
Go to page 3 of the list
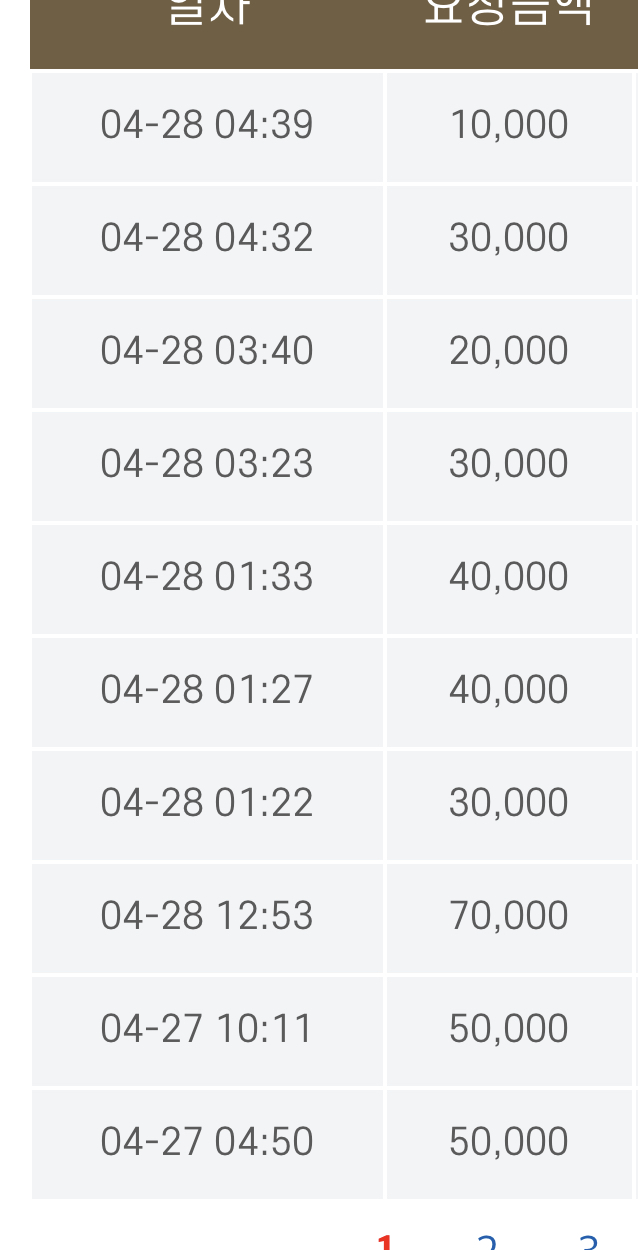tap(589, 1242)
